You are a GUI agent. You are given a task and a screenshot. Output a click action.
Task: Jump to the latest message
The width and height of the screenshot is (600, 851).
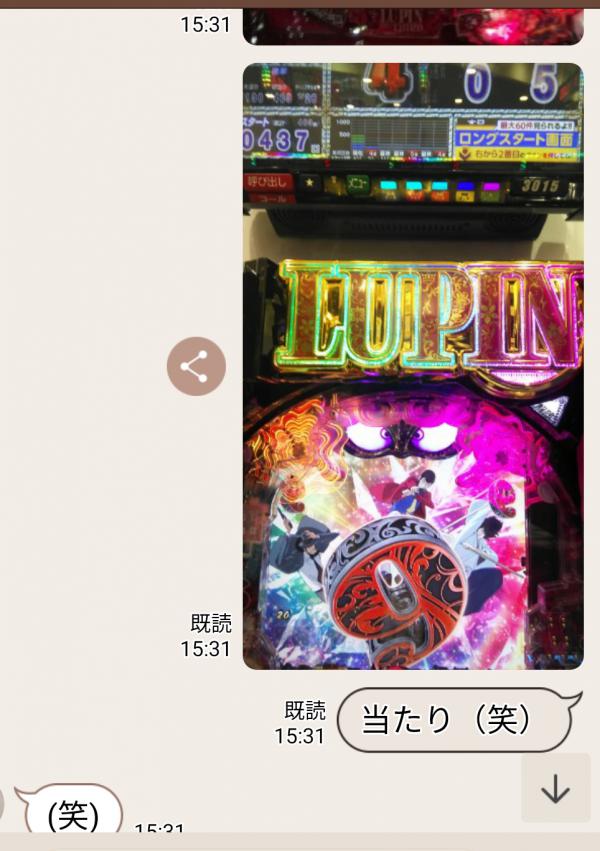555,789
